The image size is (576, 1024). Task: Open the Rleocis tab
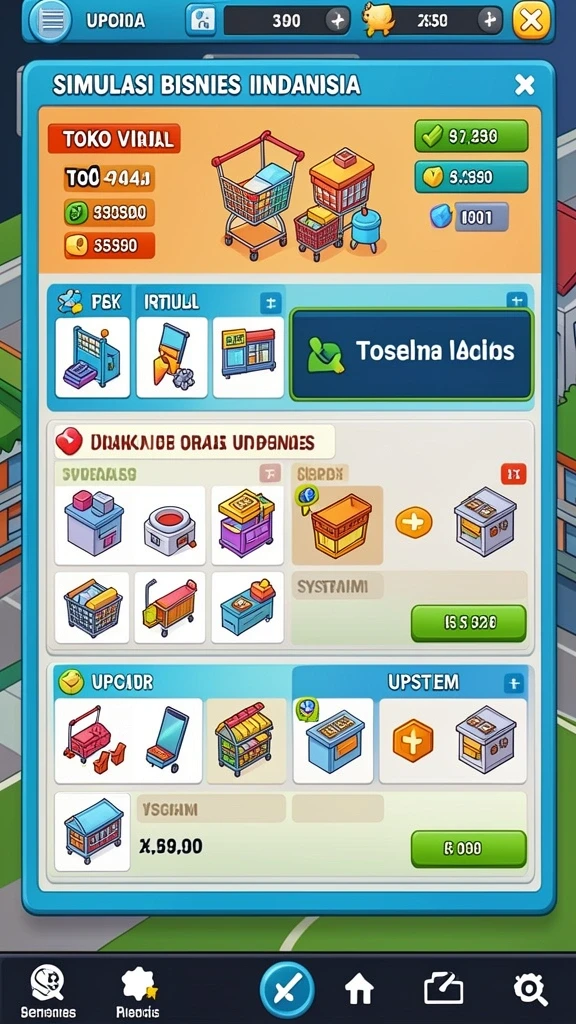point(138,993)
